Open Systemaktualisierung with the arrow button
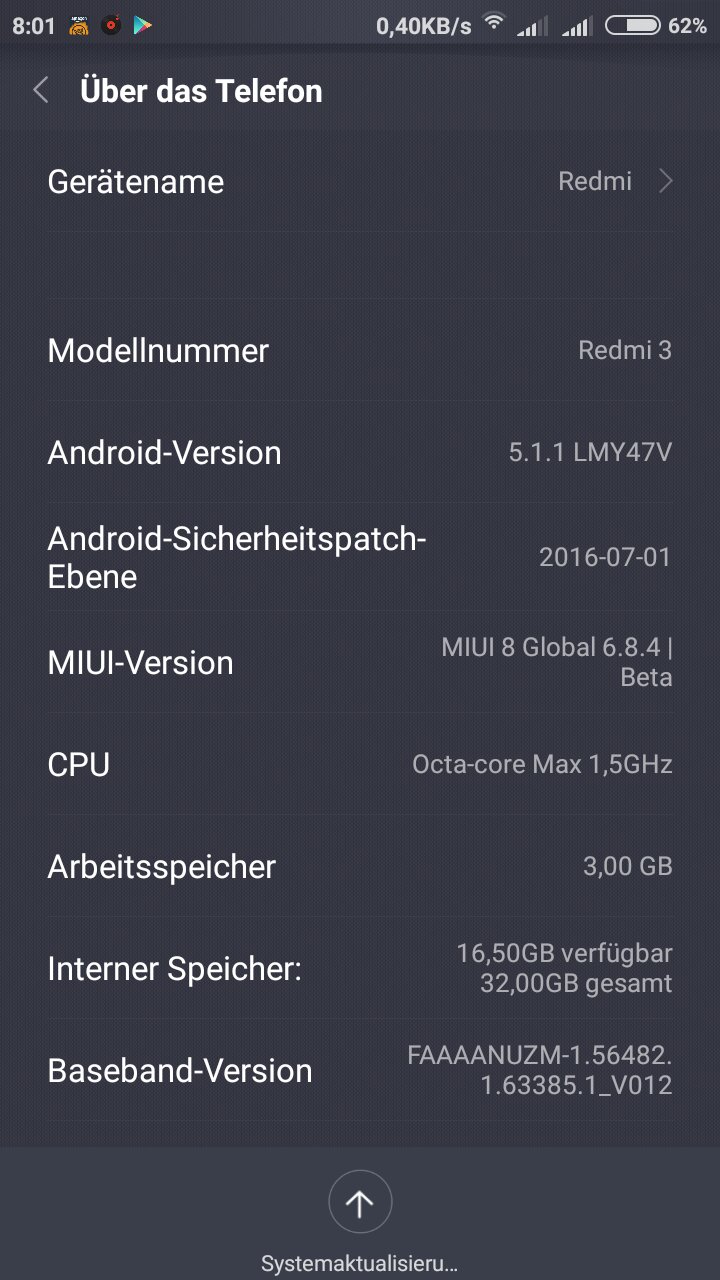Viewport: 720px width, 1280px height. (360, 1203)
